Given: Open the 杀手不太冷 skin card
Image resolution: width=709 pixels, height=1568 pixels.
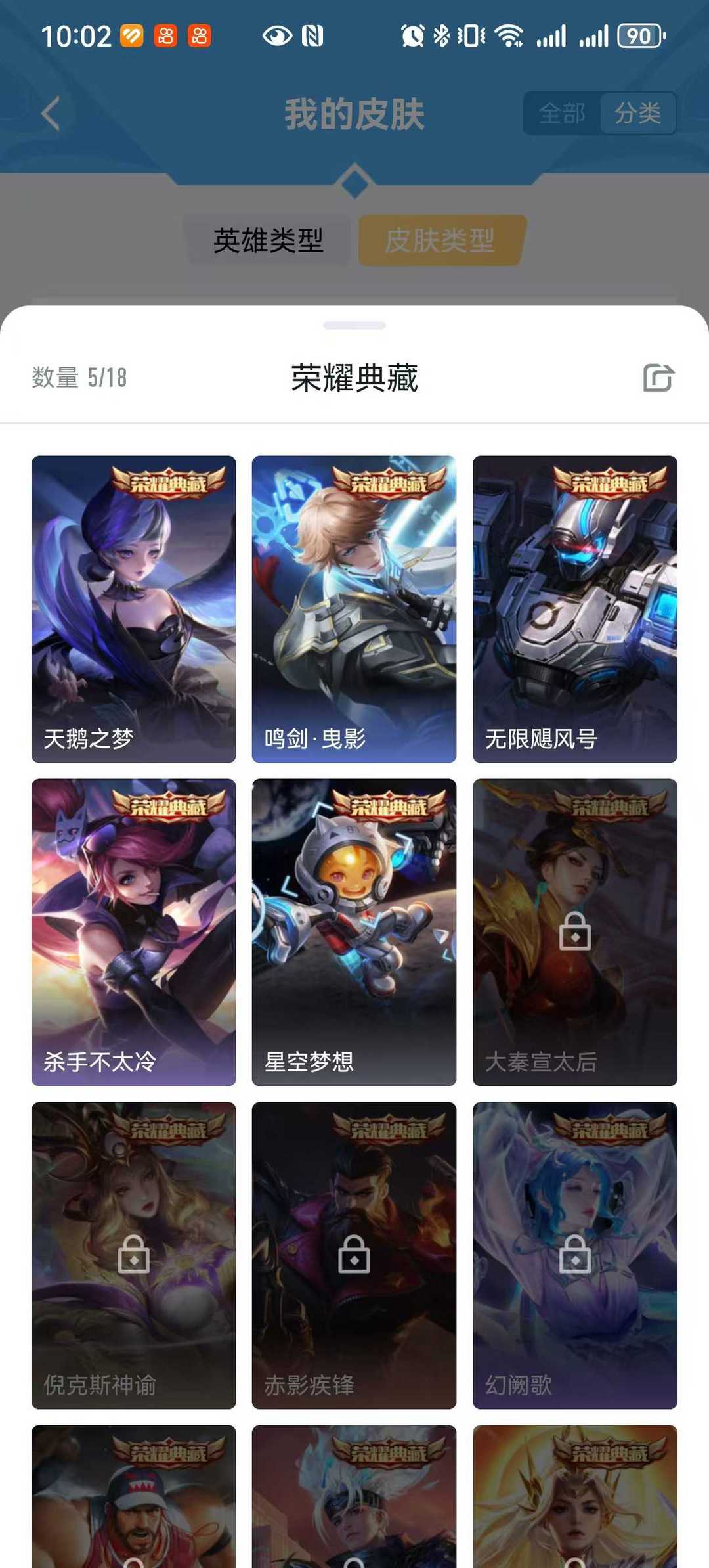Looking at the screenshot, I should coord(133,931).
